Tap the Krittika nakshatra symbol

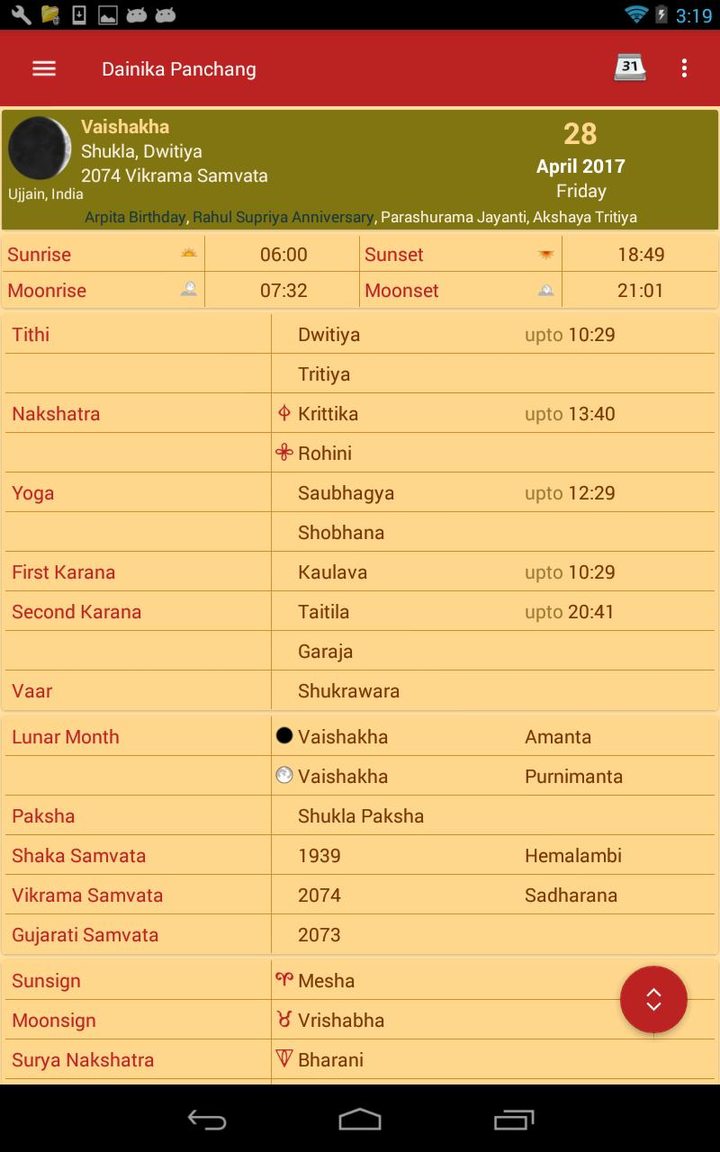click(x=285, y=413)
